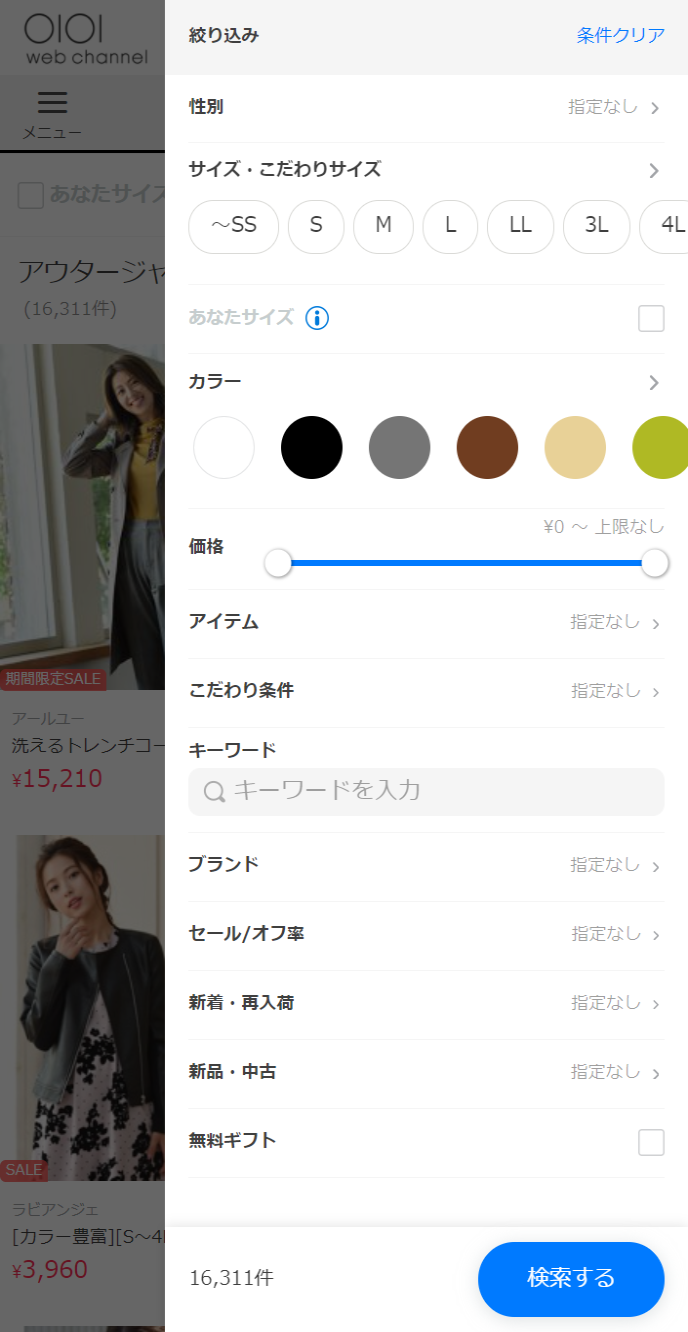Screen dimensions: 688x1332
Task: Open the こだわり条件 filter row
Action: click(x=426, y=691)
